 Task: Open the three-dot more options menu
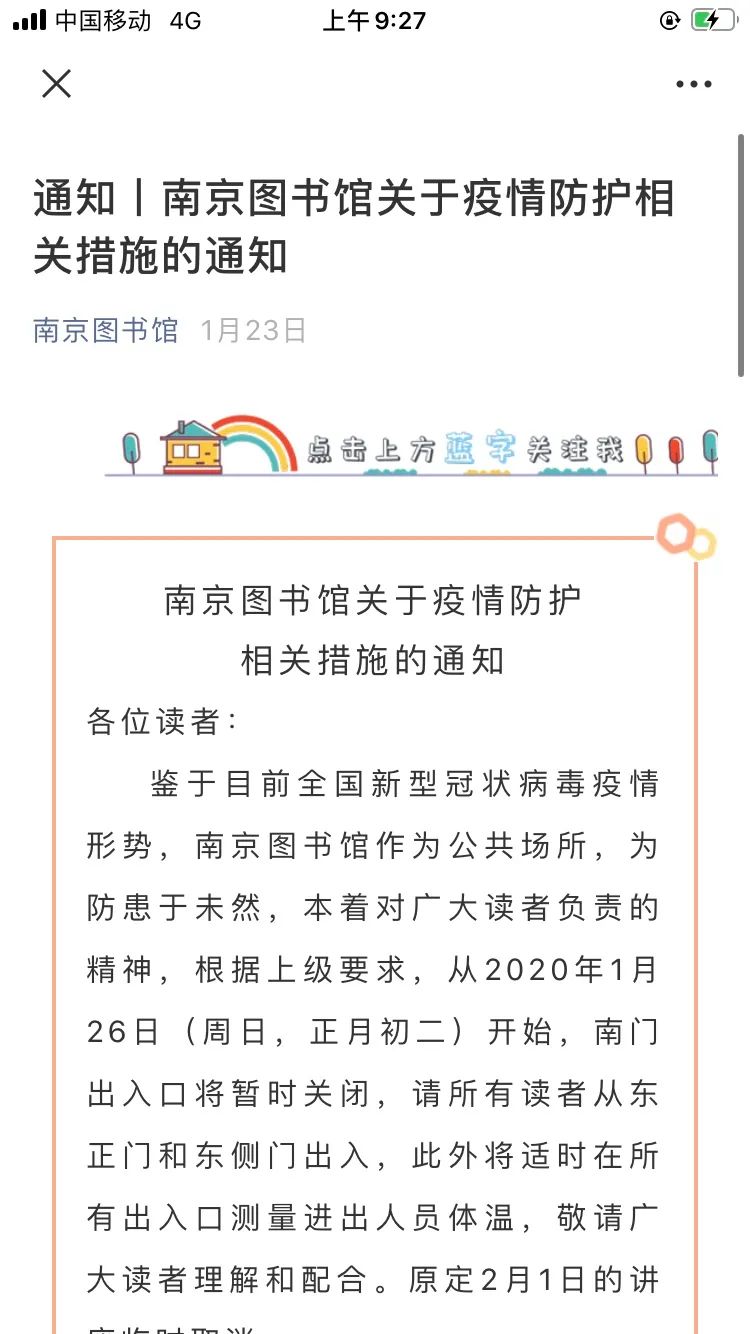[693, 85]
